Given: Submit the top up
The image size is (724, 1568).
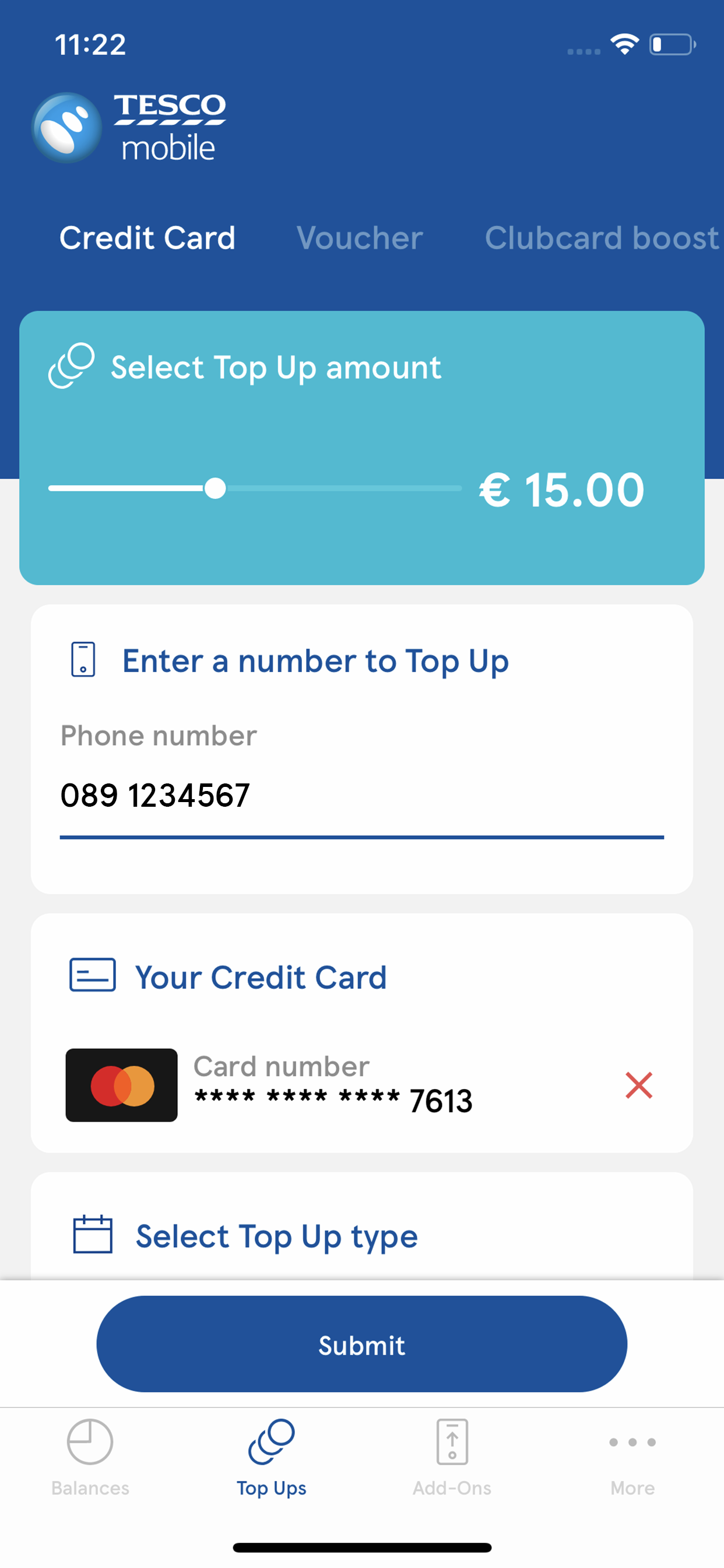Looking at the screenshot, I should [x=361, y=1344].
